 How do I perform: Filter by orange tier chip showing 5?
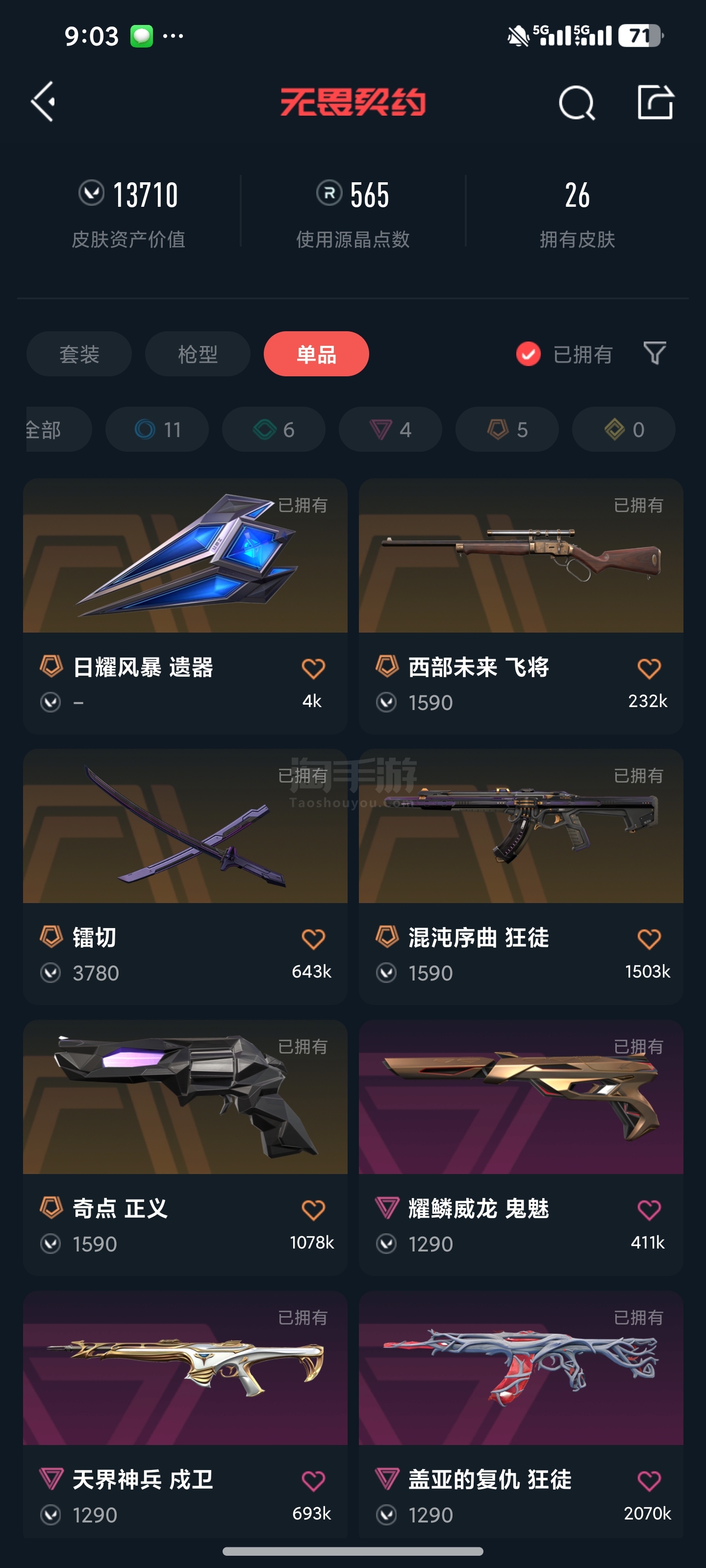(x=507, y=429)
